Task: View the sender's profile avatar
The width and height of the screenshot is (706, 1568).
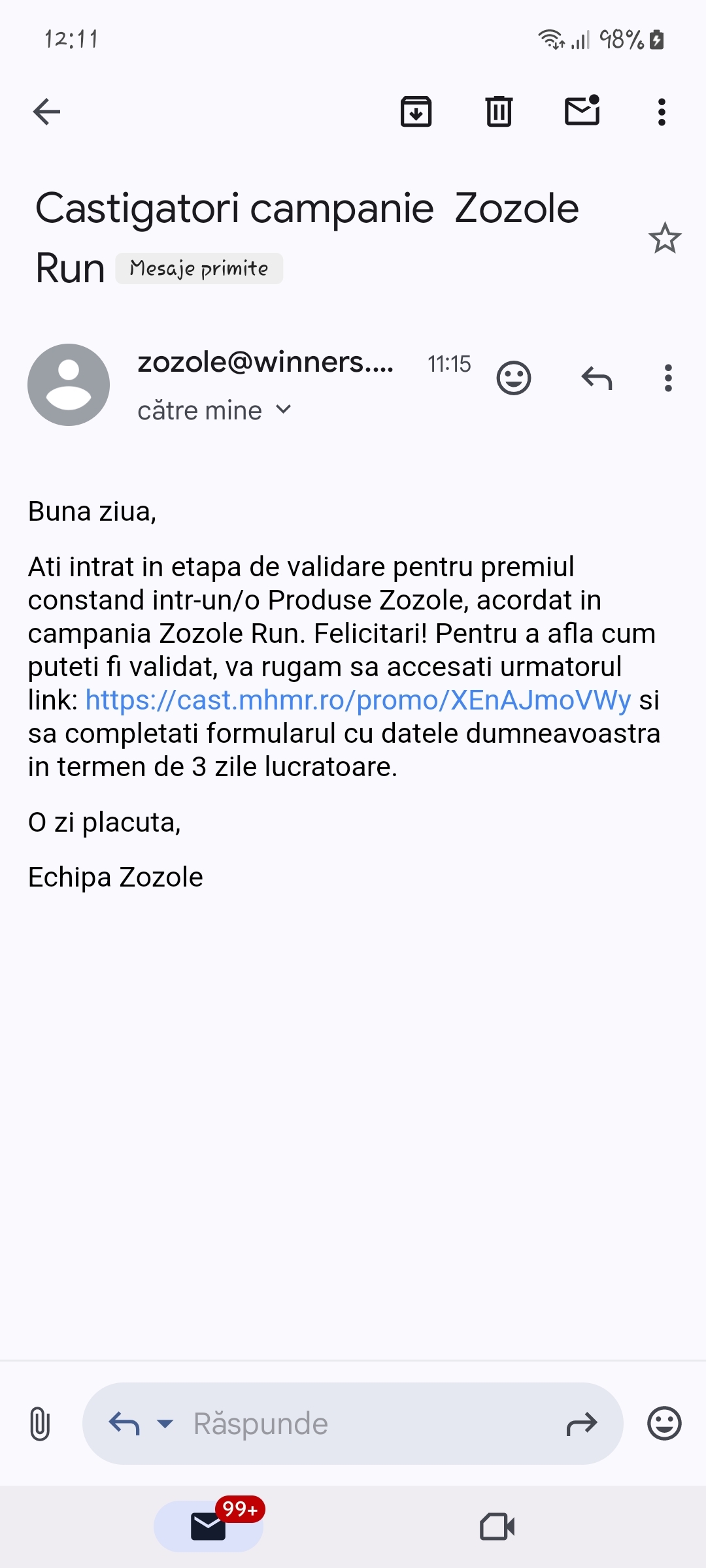Action: (69, 385)
